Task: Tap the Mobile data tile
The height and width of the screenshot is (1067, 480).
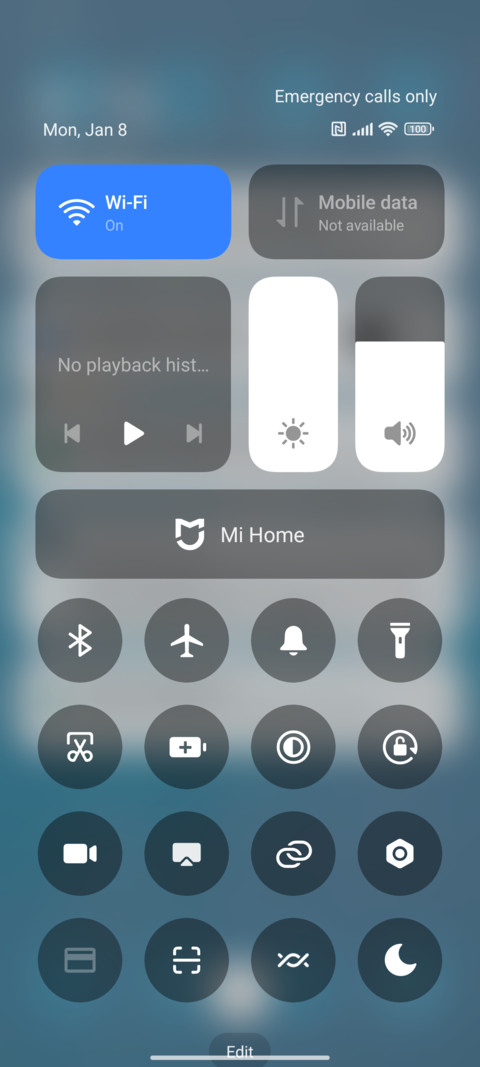Action: tap(347, 212)
